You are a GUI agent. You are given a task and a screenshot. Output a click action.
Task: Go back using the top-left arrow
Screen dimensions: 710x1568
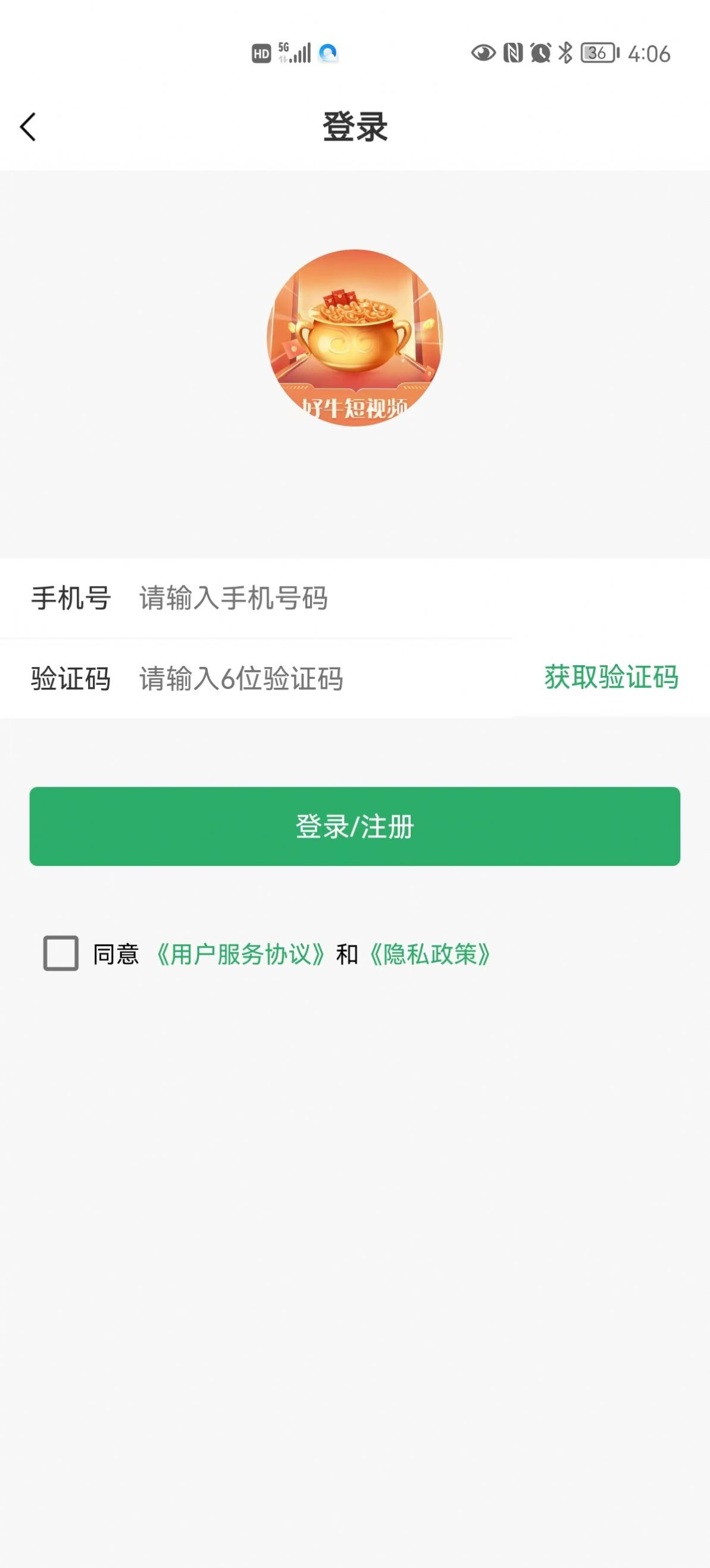(28, 127)
